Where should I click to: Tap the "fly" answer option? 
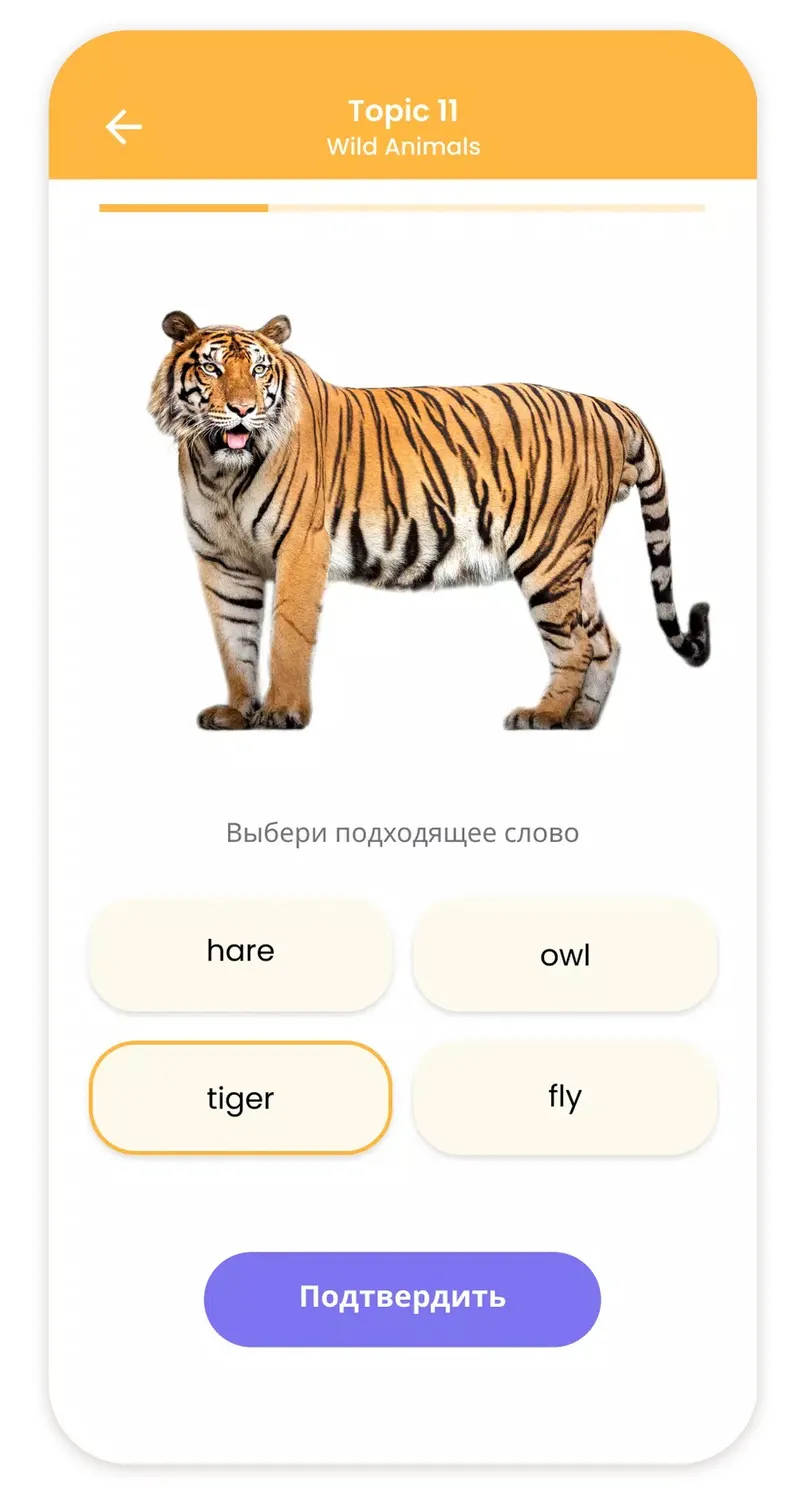[565, 1098]
